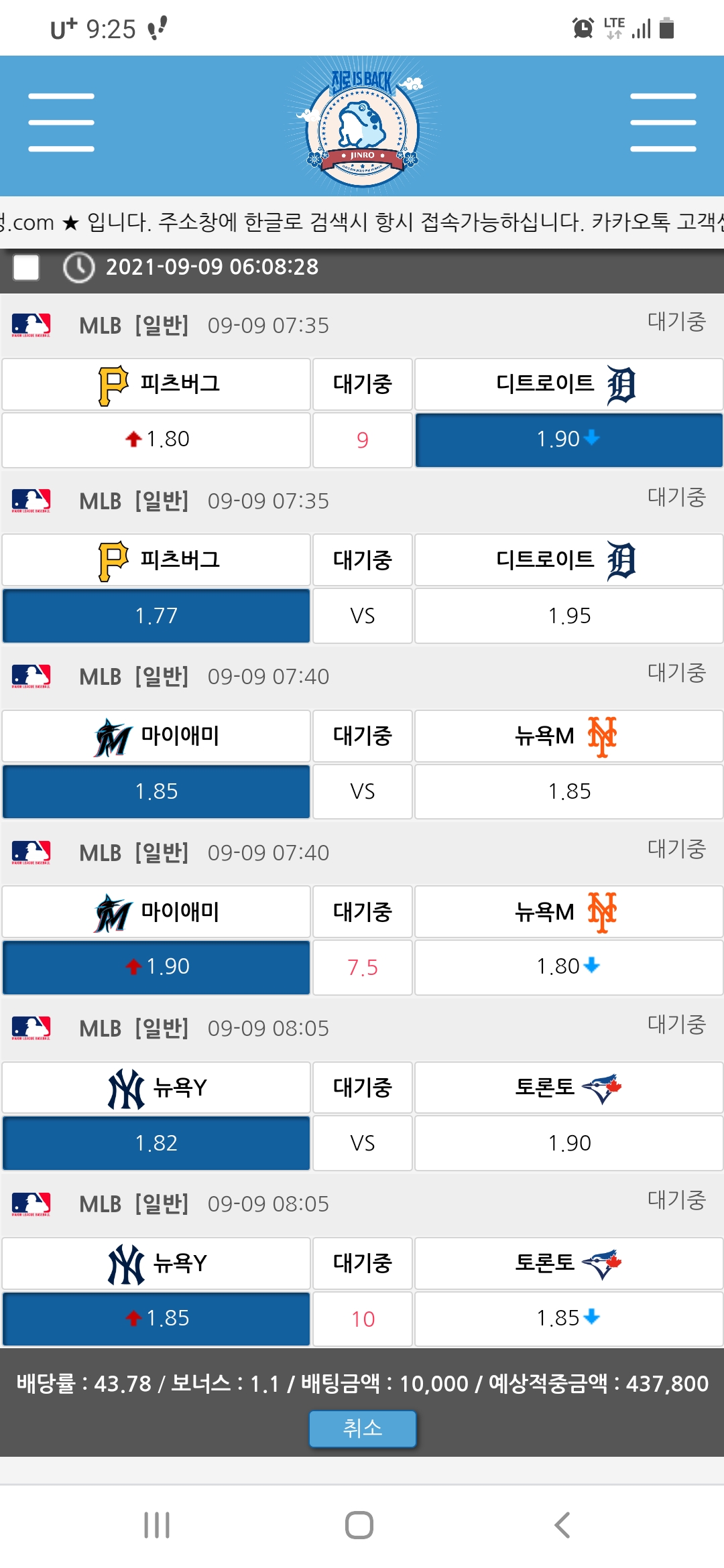Tap 마이애미 odds 1.85
The image size is (724, 1568).
click(x=156, y=791)
